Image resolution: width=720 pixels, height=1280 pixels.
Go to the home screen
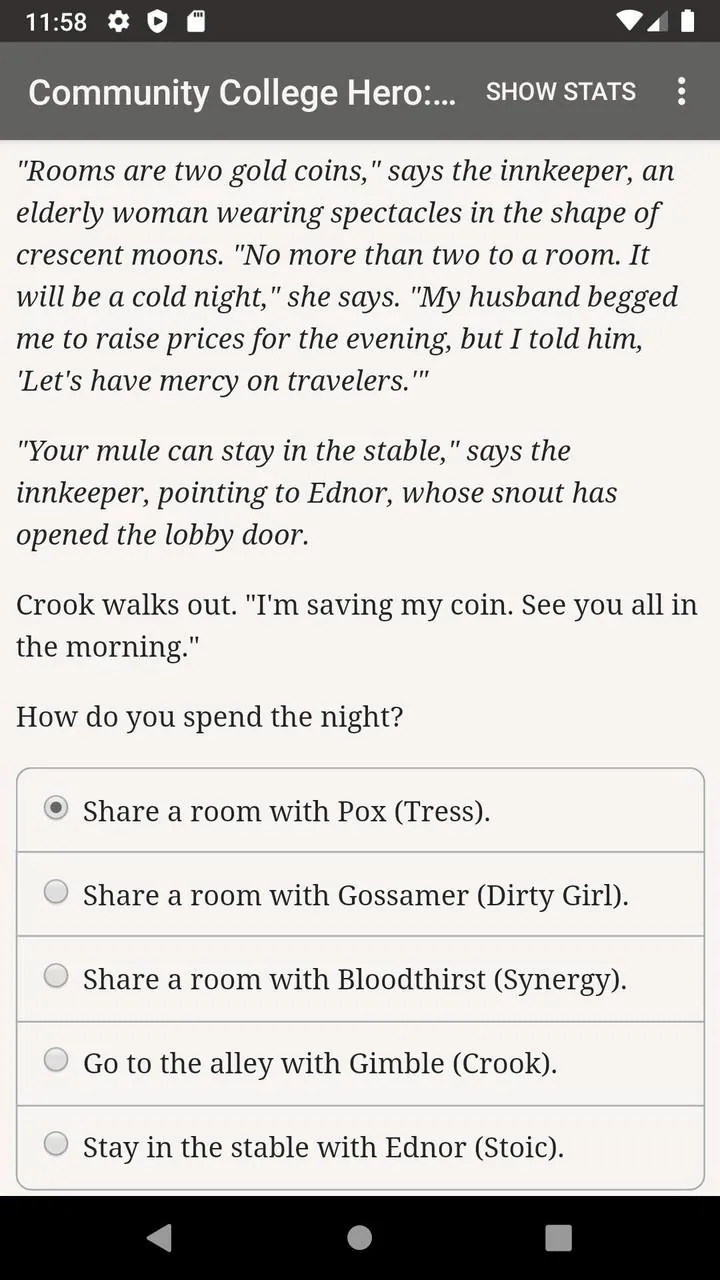(360, 1238)
